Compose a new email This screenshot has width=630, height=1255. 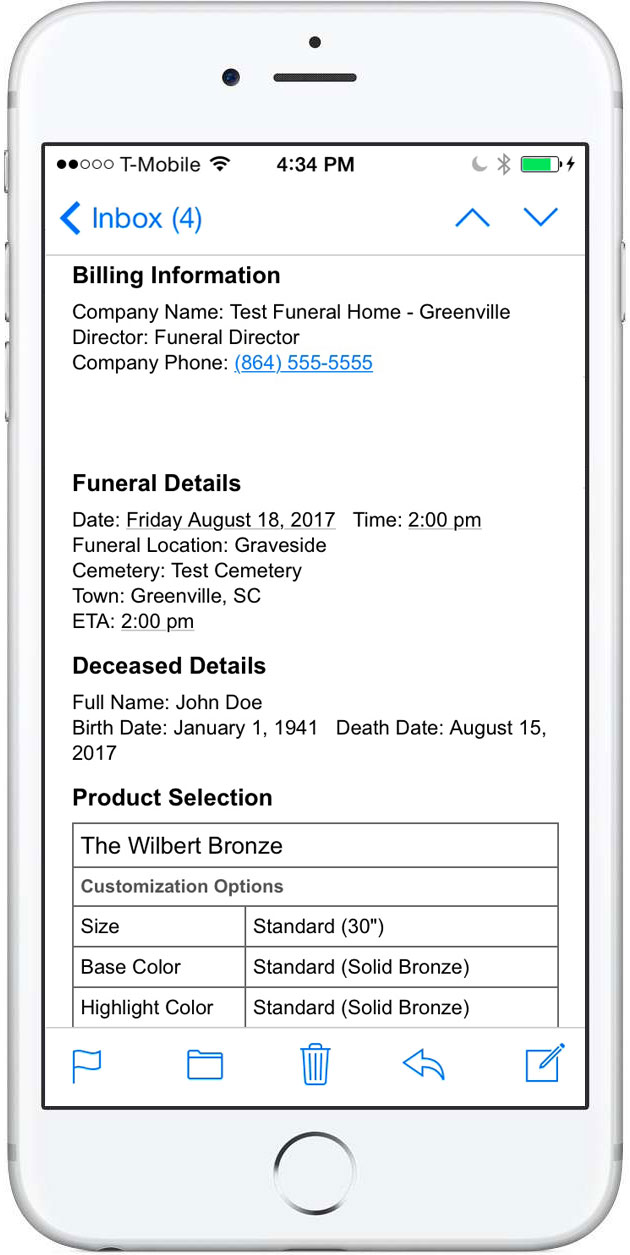click(545, 1063)
